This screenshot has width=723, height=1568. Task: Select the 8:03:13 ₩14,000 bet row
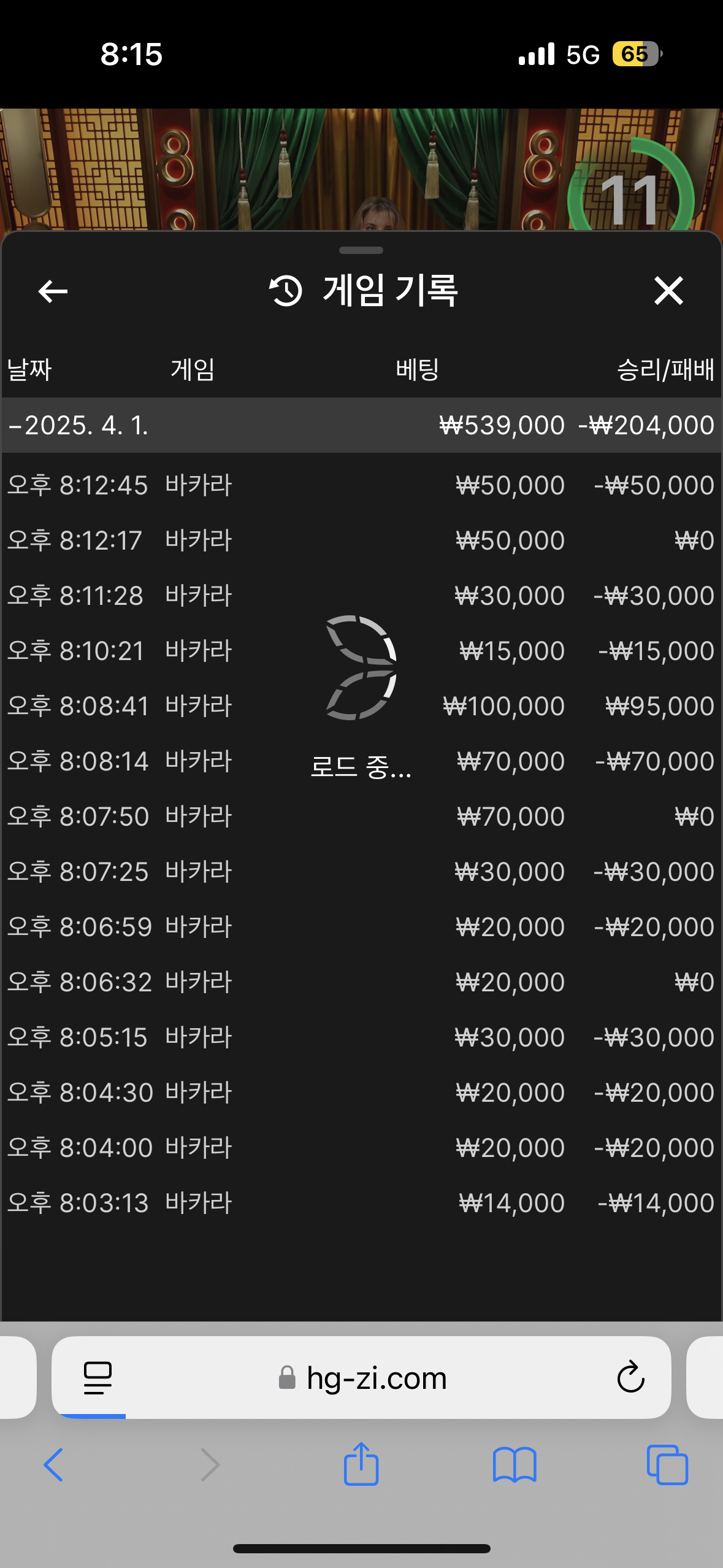pyautogui.click(x=361, y=1202)
